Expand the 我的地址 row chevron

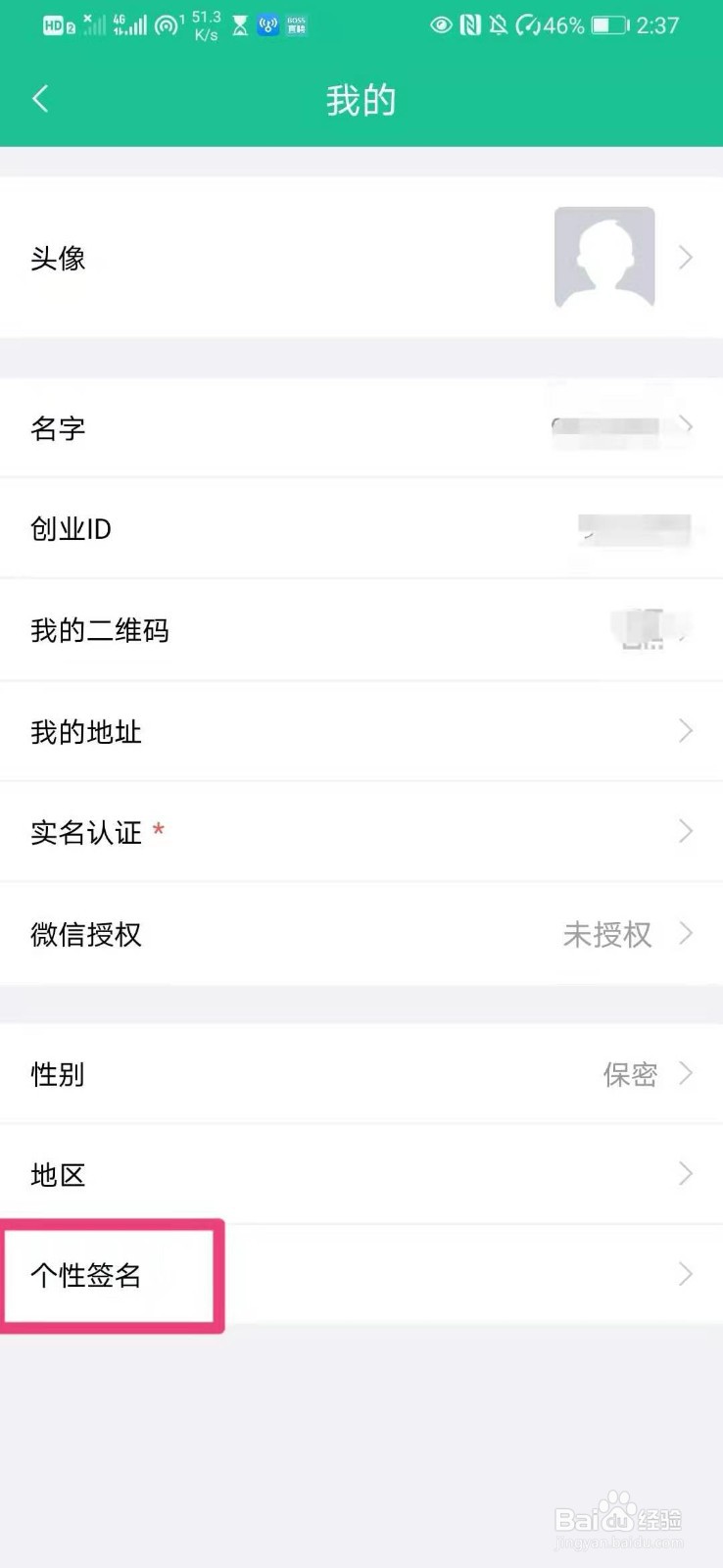(686, 731)
